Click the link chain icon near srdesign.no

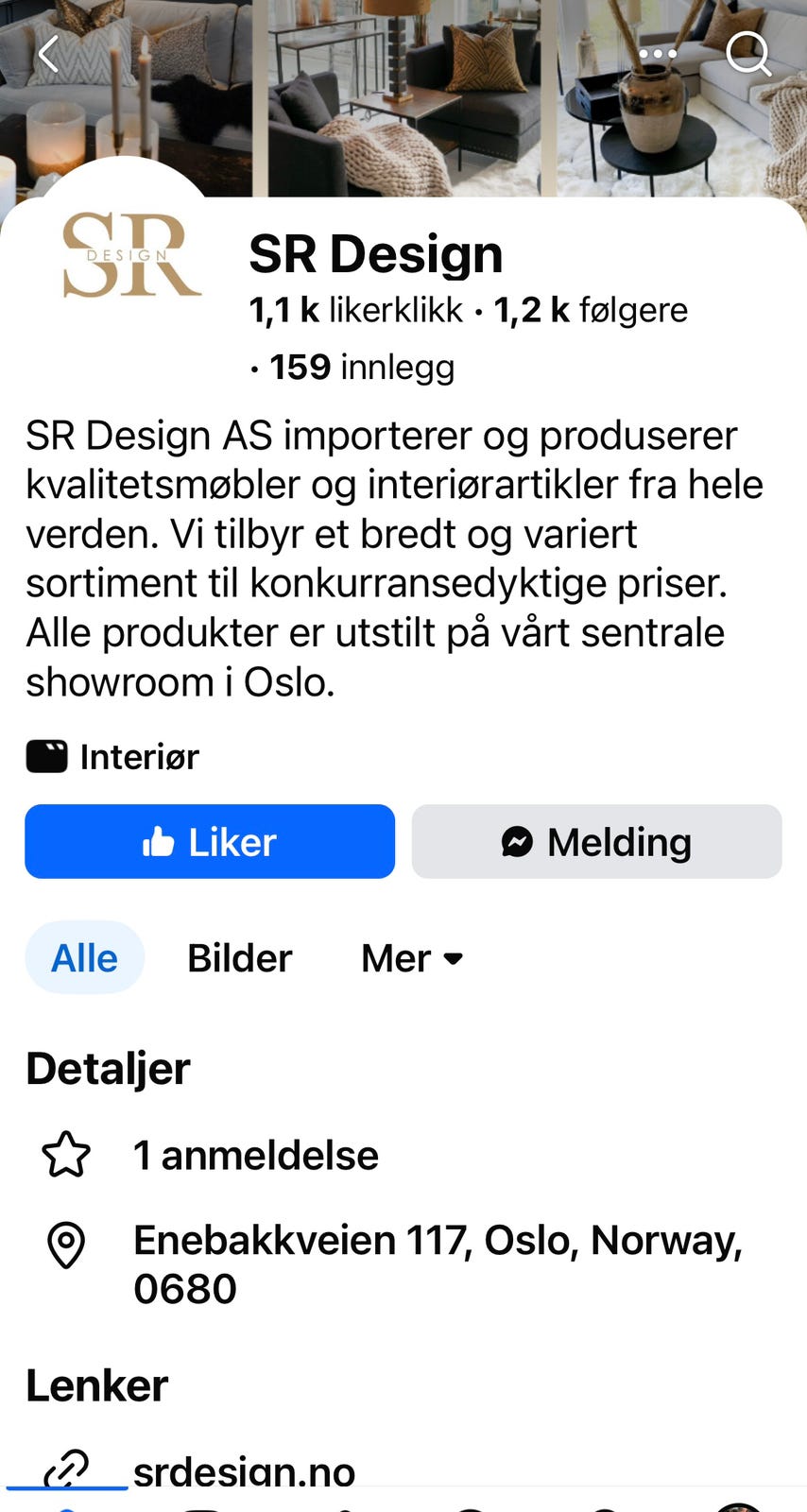tap(68, 1470)
